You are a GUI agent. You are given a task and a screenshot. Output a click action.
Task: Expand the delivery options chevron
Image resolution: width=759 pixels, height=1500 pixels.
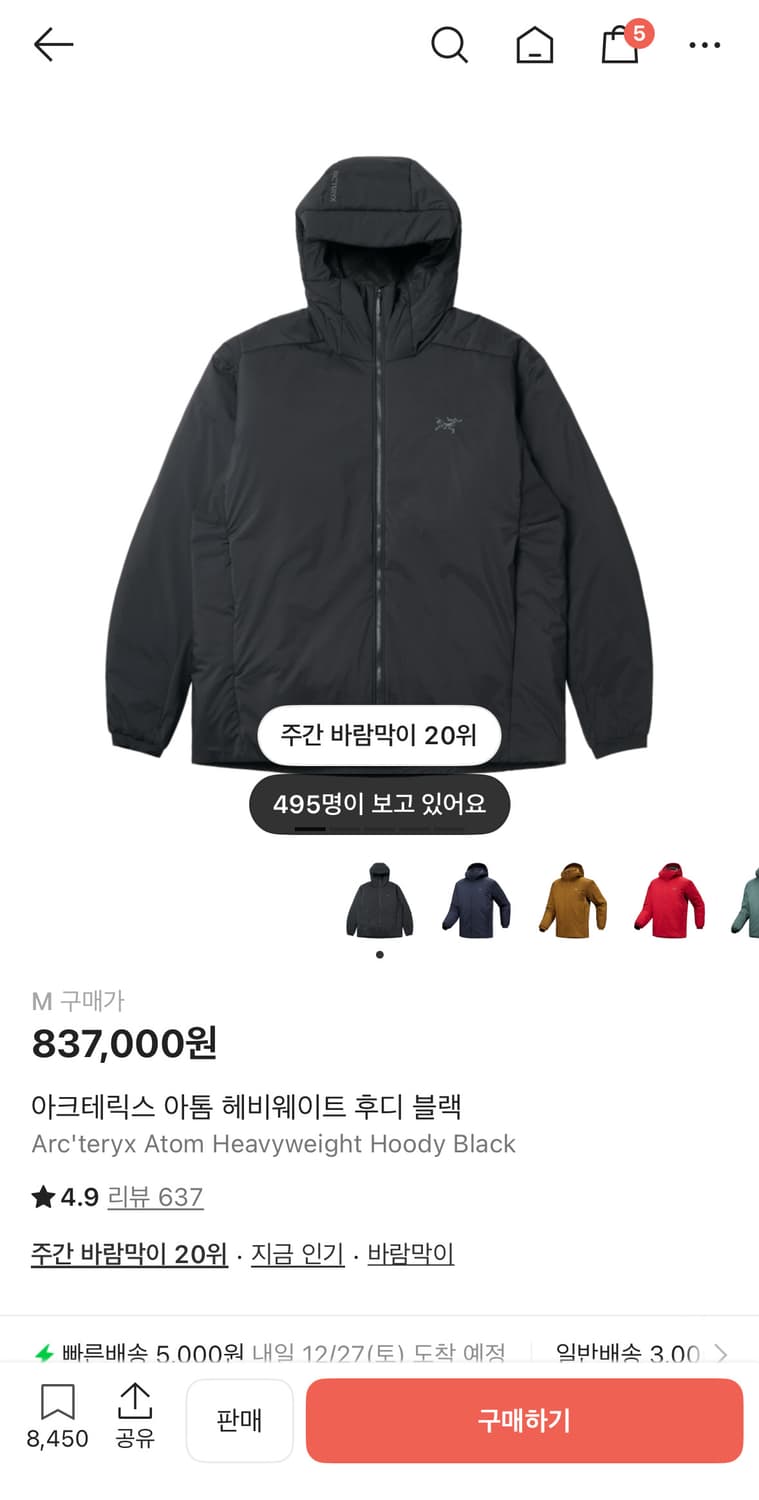(723, 1352)
